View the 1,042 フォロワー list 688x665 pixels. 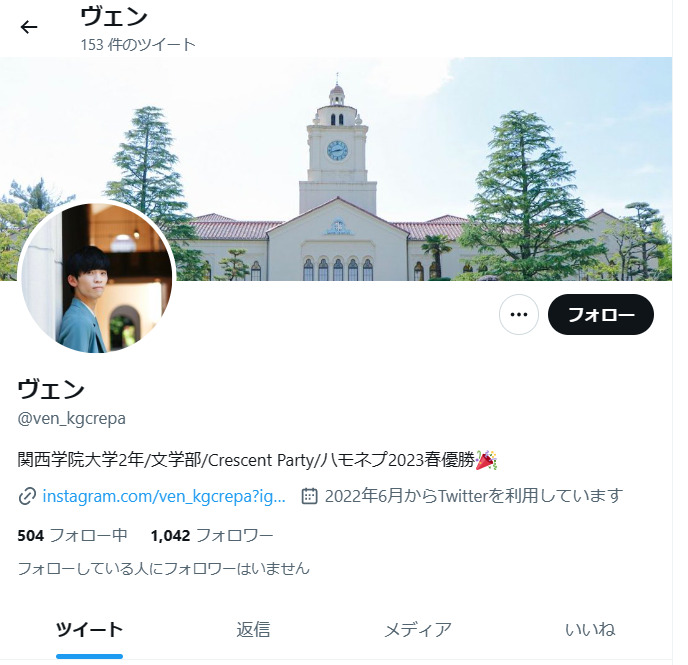[211, 535]
